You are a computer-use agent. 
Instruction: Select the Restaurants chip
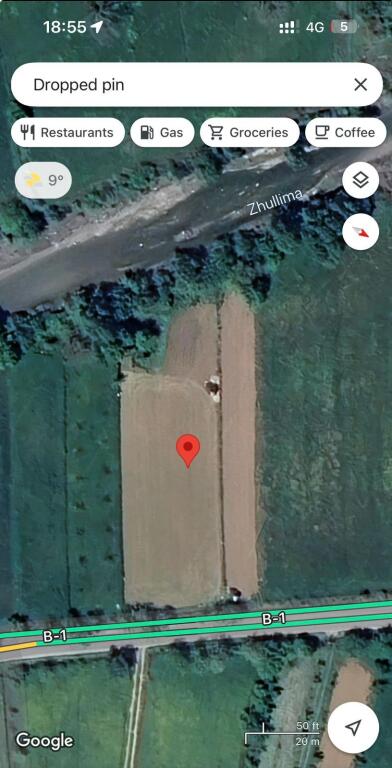click(x=68, y=132)
